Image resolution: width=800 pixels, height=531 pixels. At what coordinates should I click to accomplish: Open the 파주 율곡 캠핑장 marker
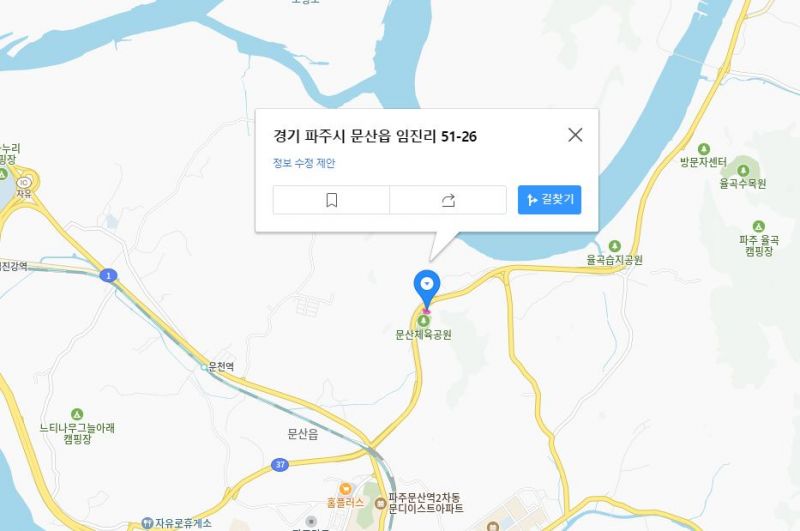[x=758, y=224]
